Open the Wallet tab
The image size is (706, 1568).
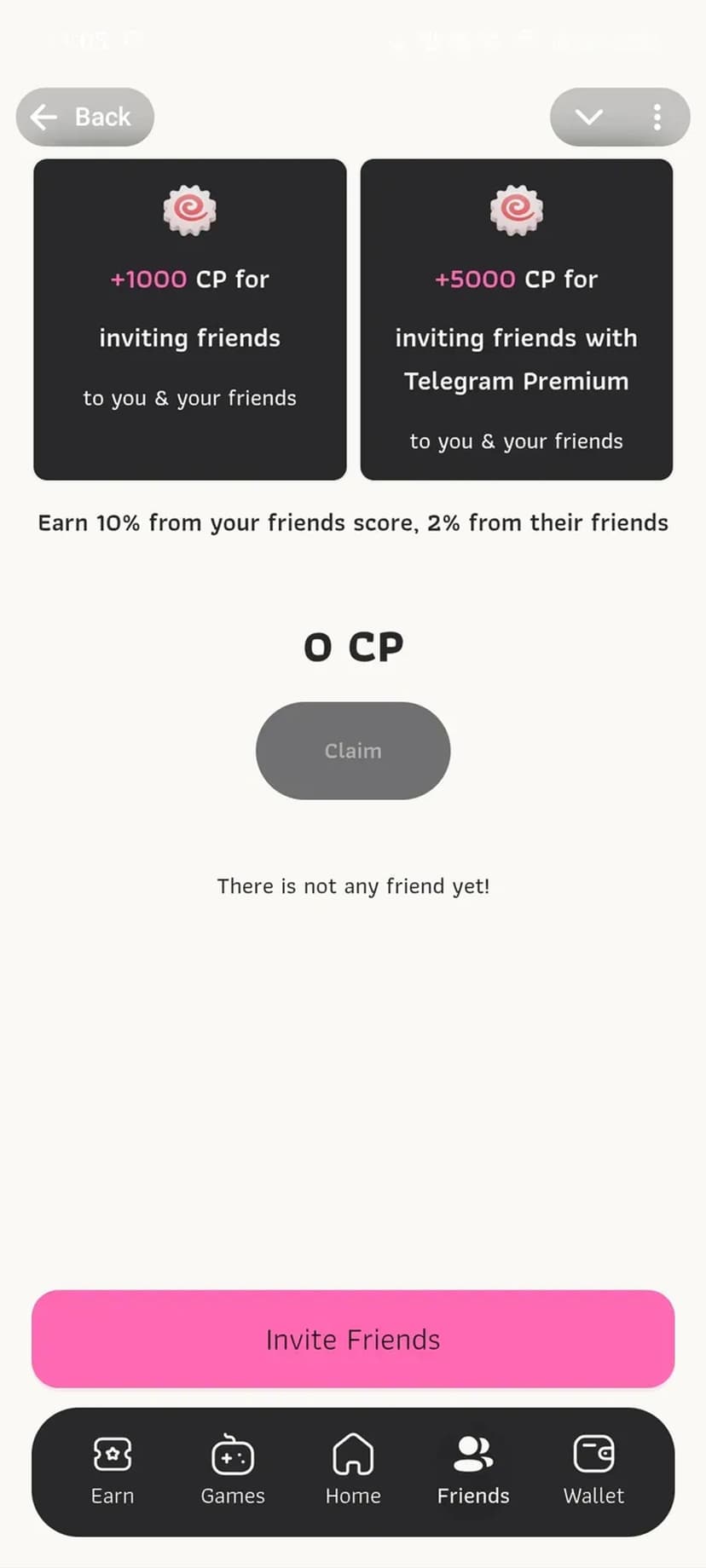(x=593, y=1470)
